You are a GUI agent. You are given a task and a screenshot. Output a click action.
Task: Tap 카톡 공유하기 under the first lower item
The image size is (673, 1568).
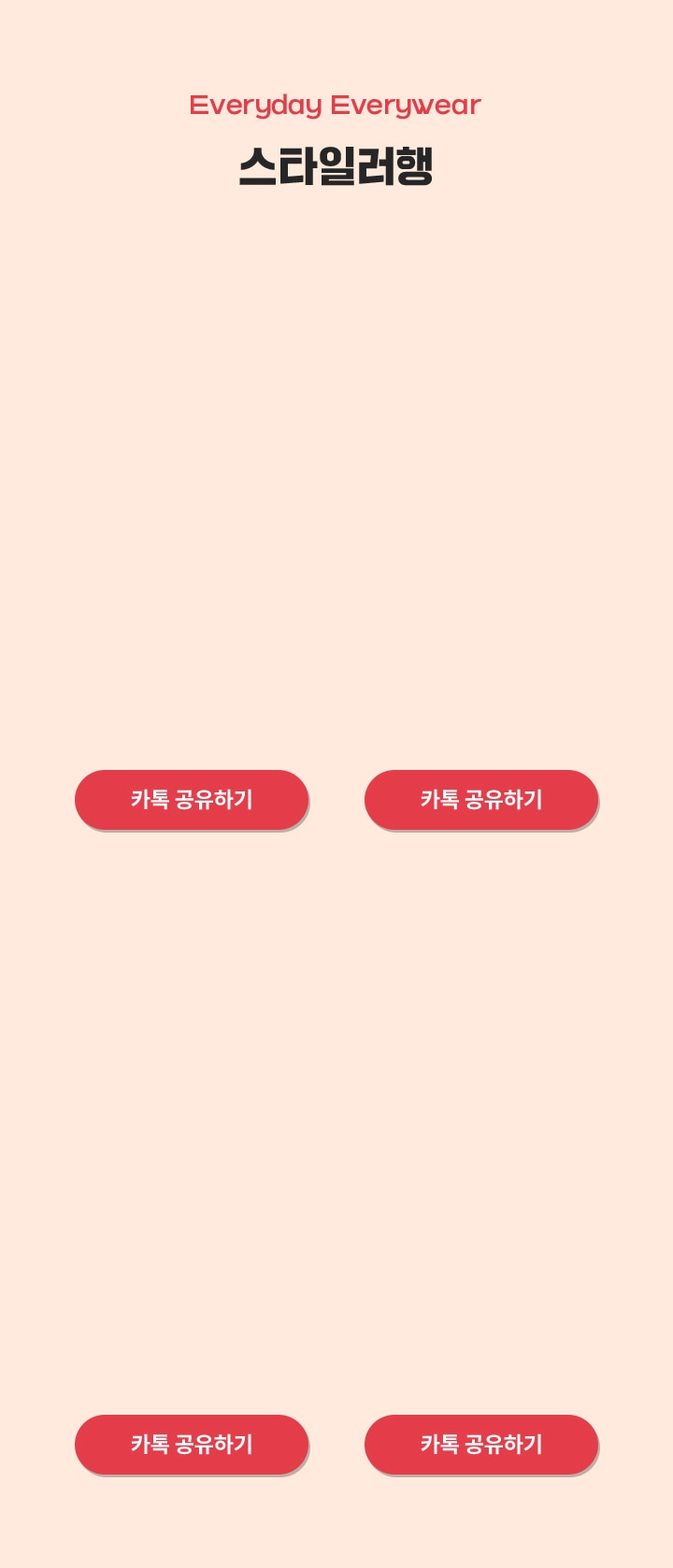tap(192, 1444)
